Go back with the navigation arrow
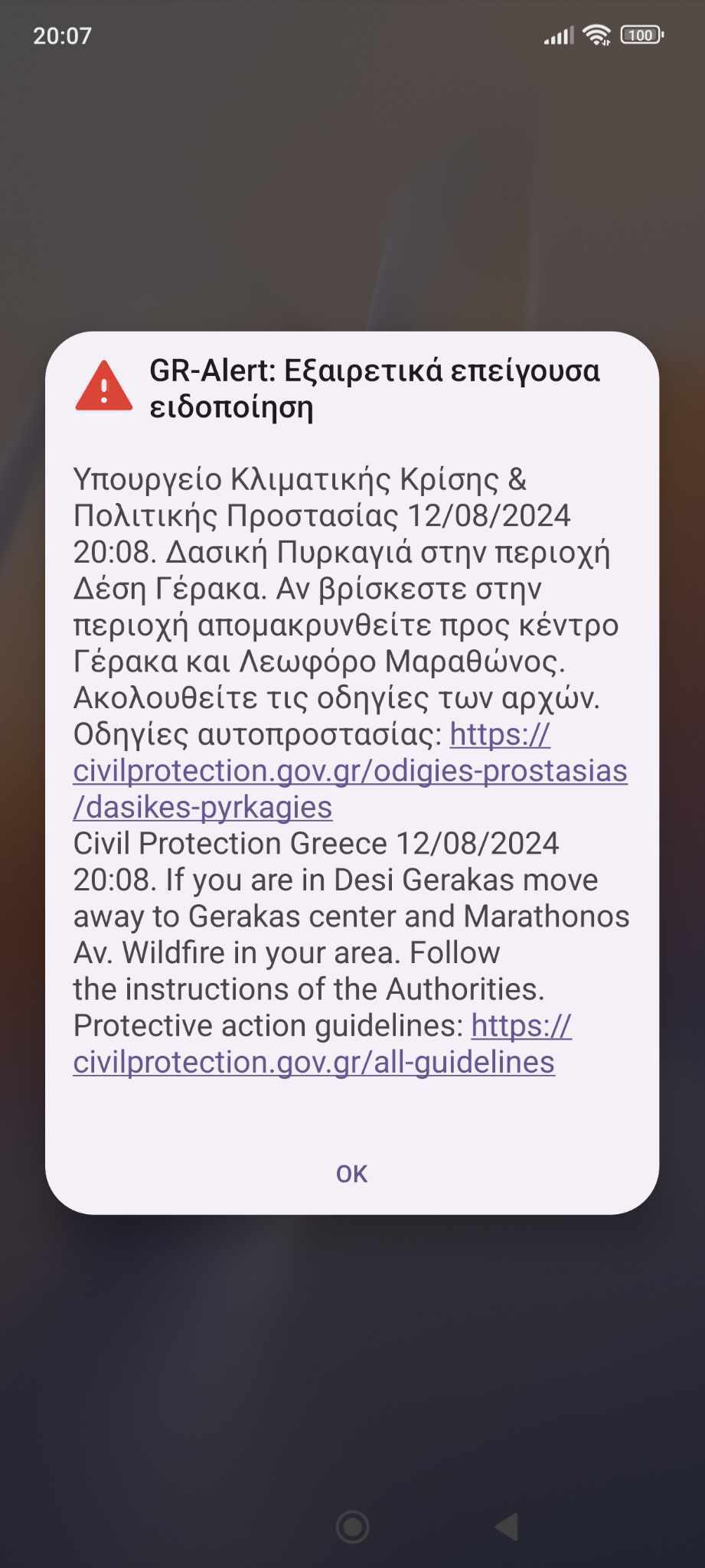 click(507, 1527)
